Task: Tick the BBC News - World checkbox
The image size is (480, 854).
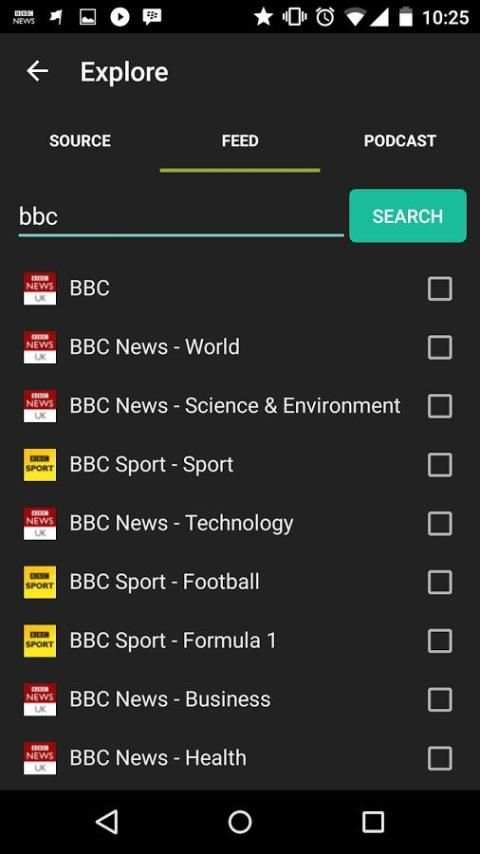Action: pos(440,347)
